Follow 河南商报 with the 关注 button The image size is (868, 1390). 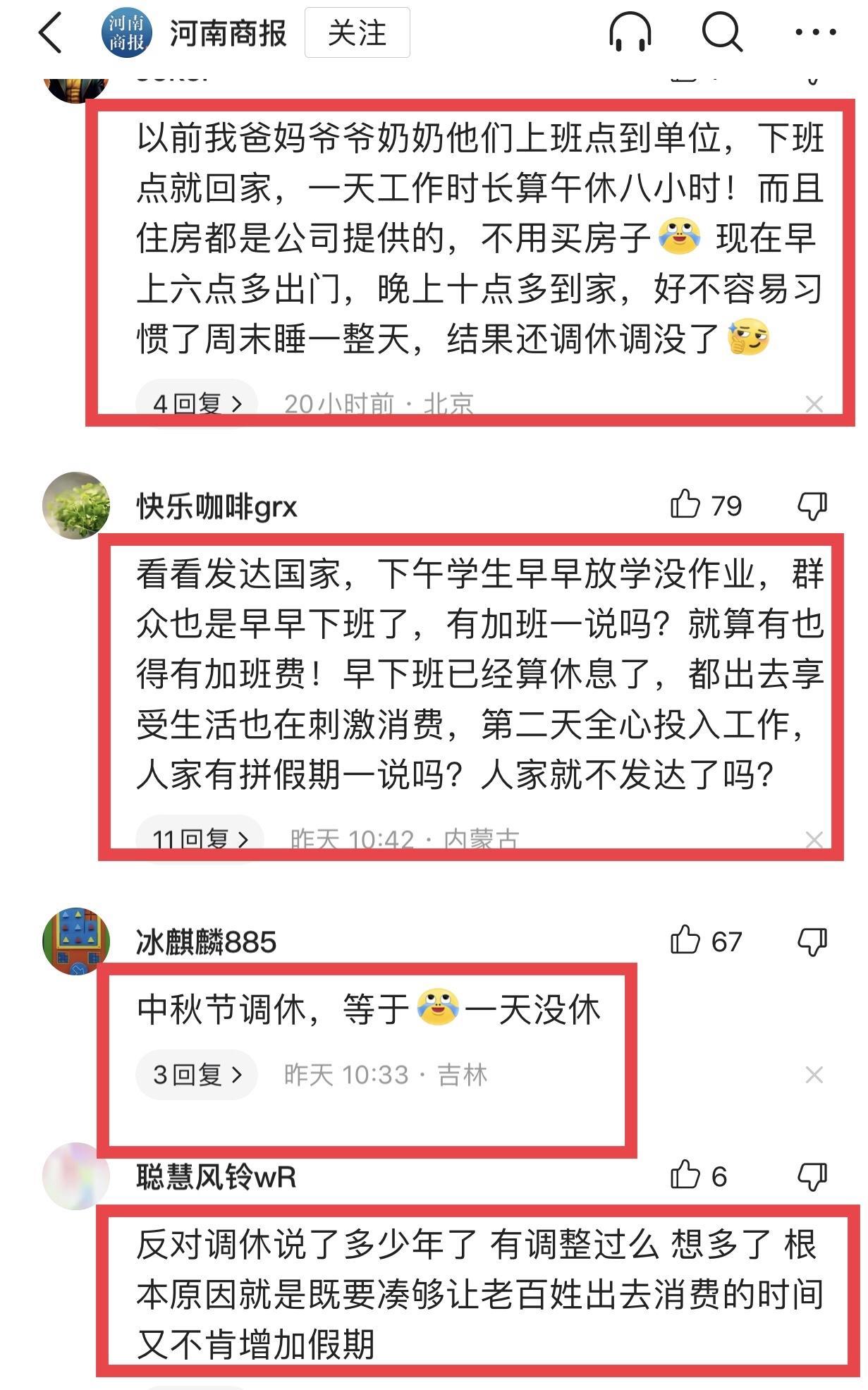tap(357, 32)
